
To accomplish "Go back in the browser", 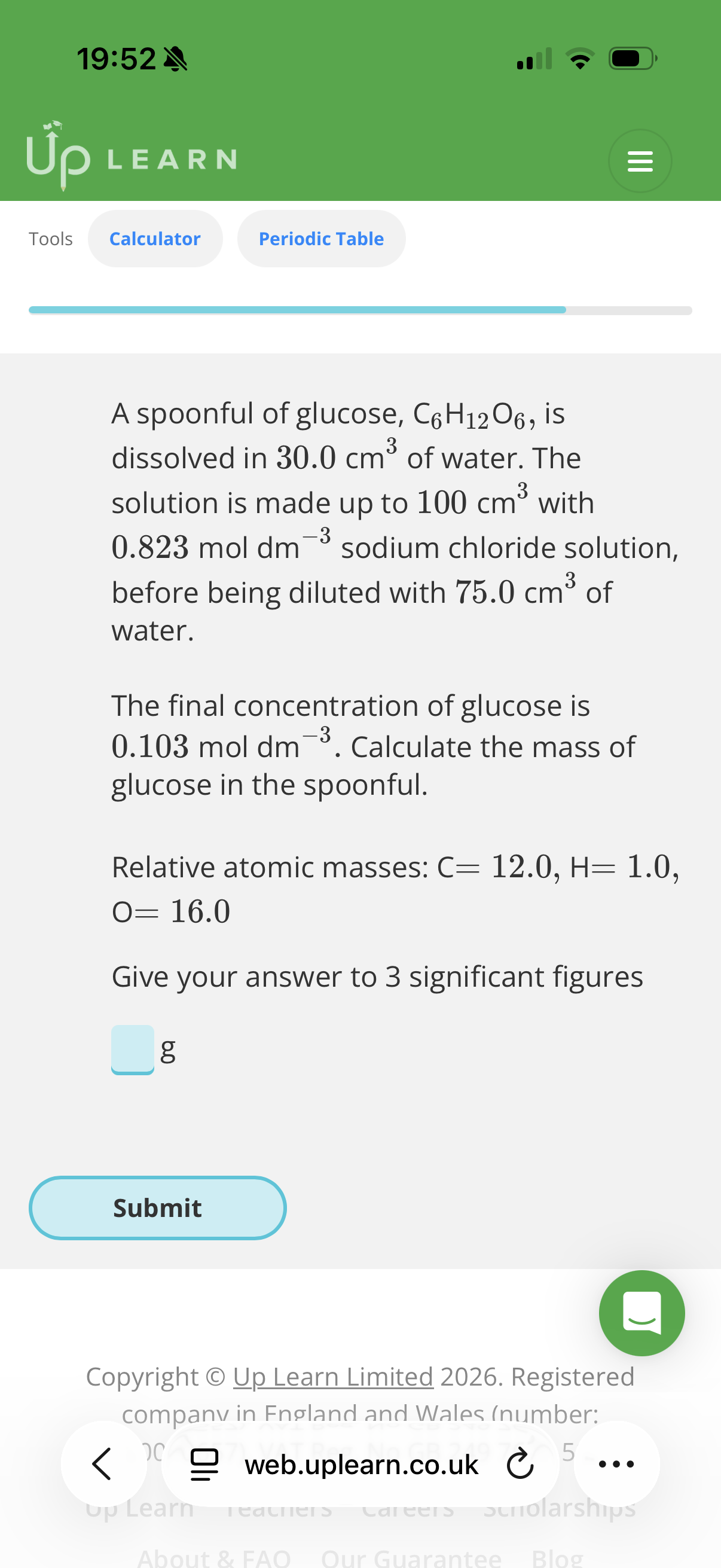I will click(x=103, y=1464).
